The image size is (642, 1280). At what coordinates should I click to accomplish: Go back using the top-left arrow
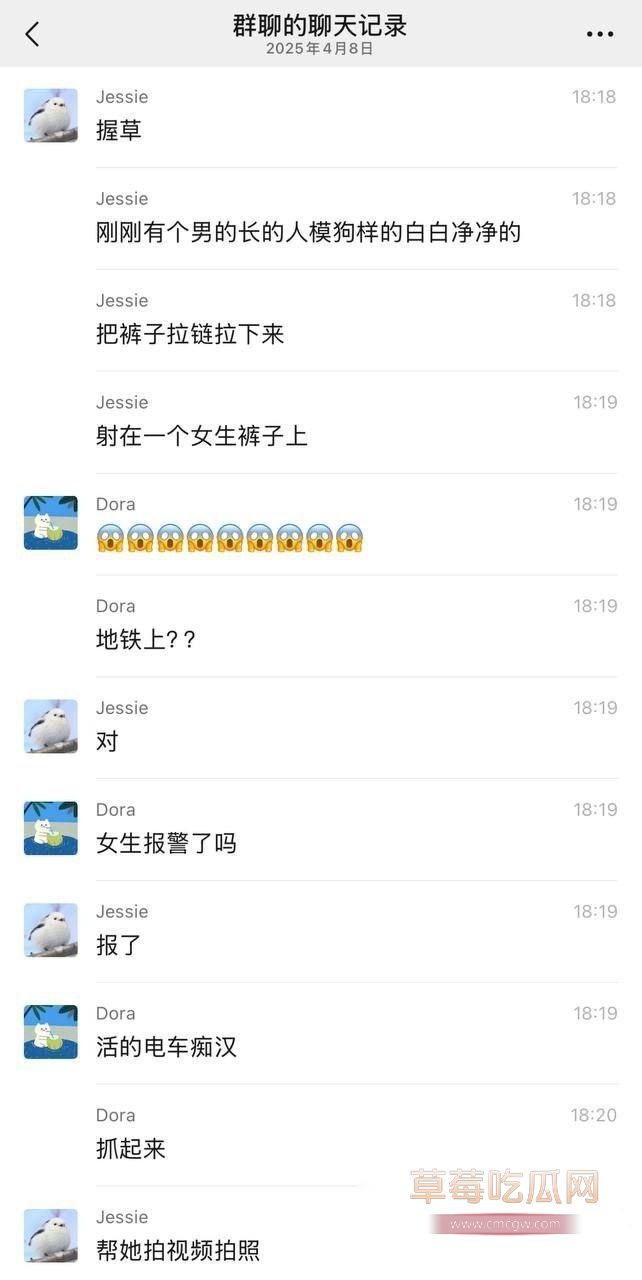click(32, 34)
